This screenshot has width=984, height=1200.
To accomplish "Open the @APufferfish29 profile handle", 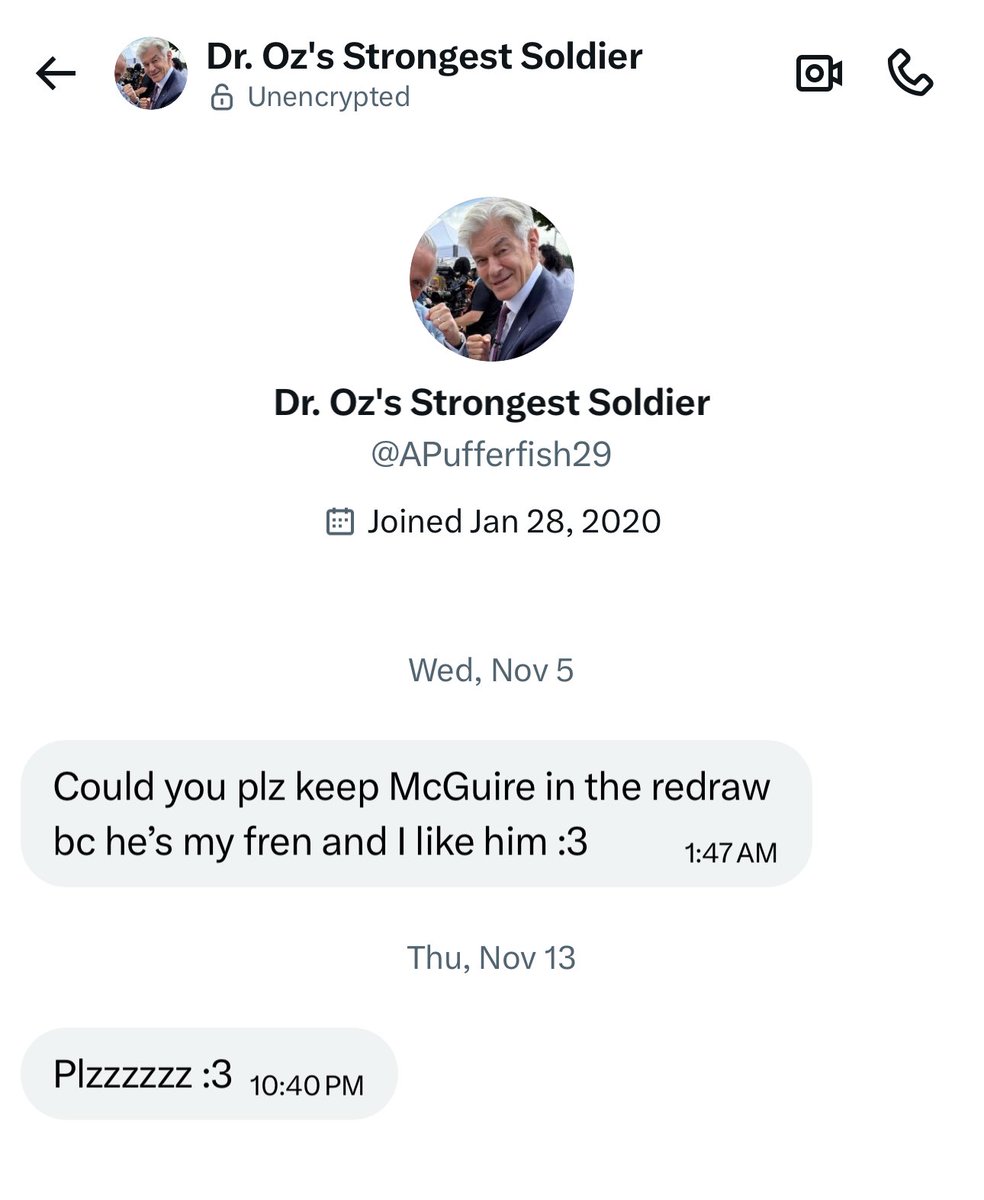I will coord(491,455).
